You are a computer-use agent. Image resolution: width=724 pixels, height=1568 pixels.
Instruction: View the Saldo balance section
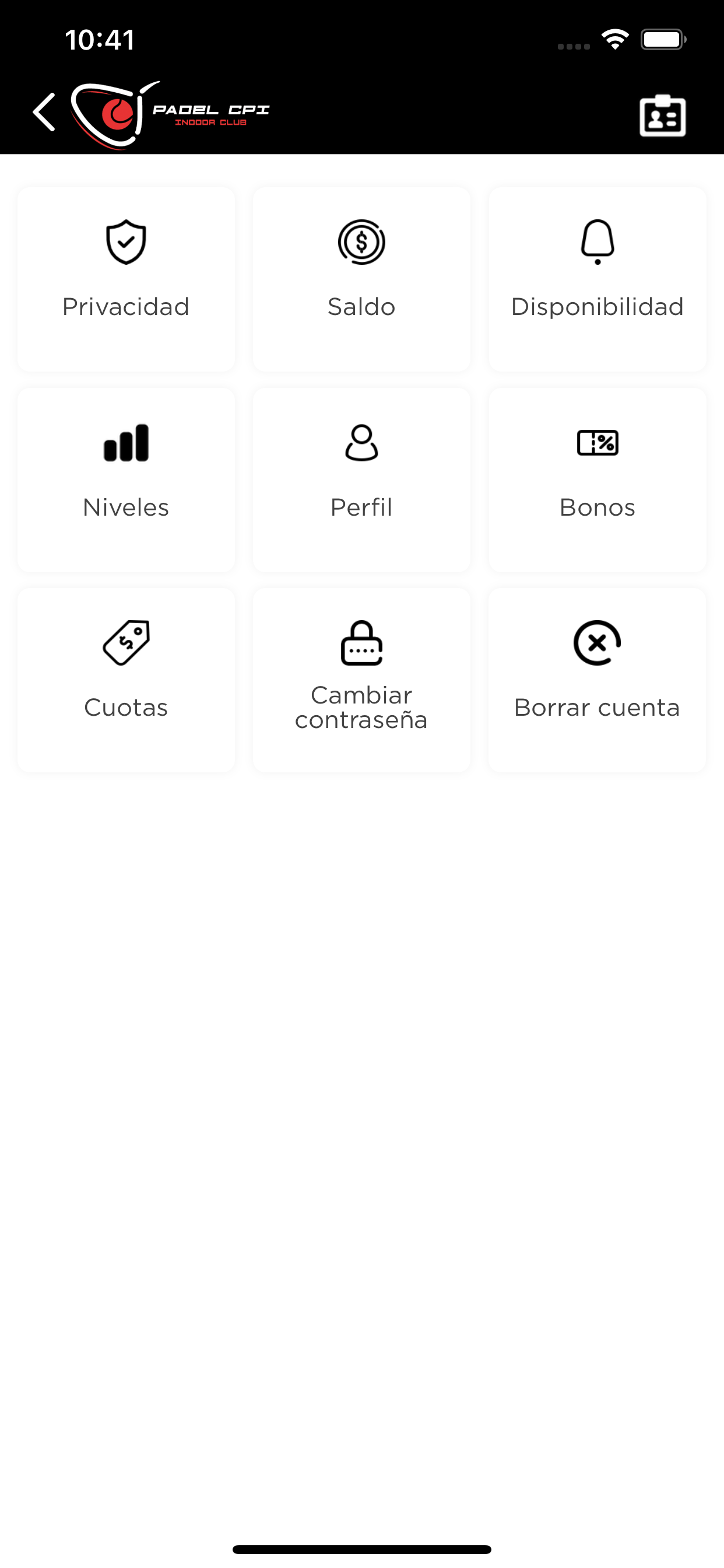tap(361, 279)
